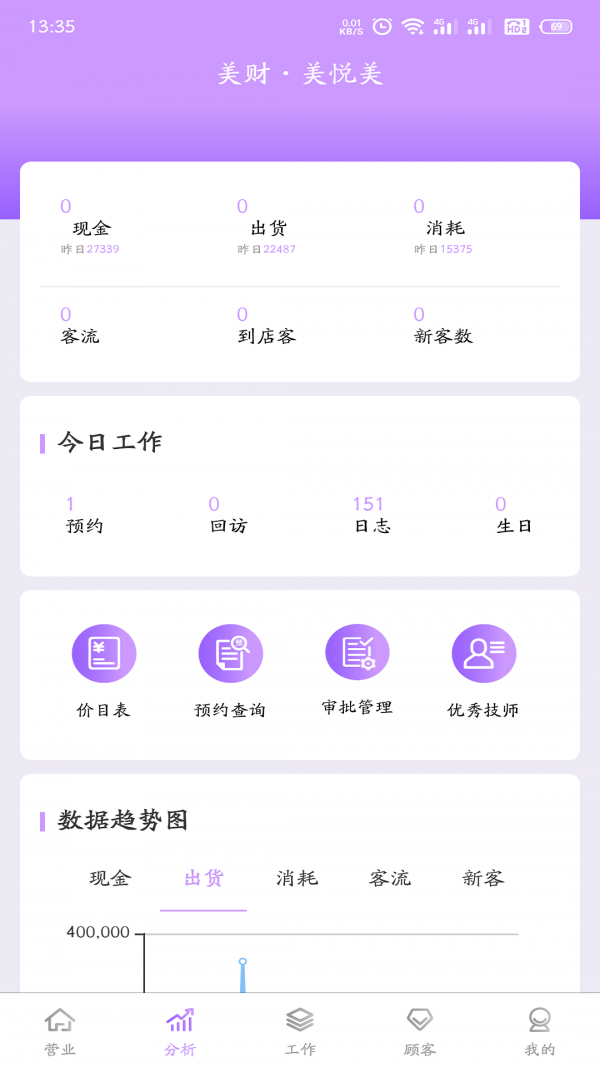
Task: Show the 消耗 trend chart
Action: click(x=297, y=878)
